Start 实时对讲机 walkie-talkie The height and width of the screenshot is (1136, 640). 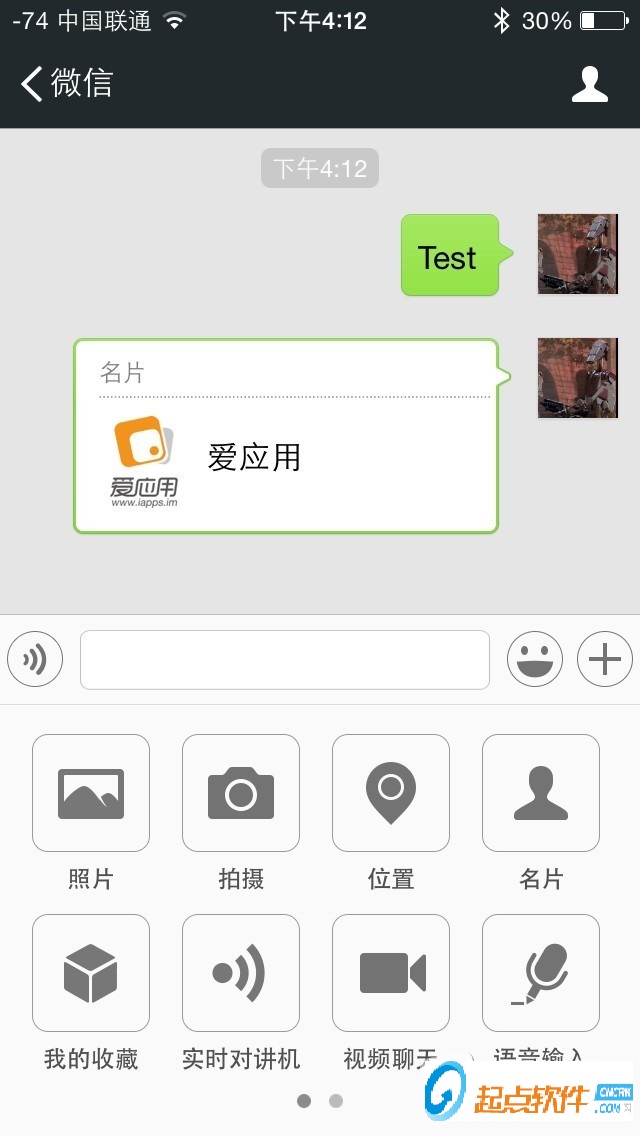click(x=241, y=973)
